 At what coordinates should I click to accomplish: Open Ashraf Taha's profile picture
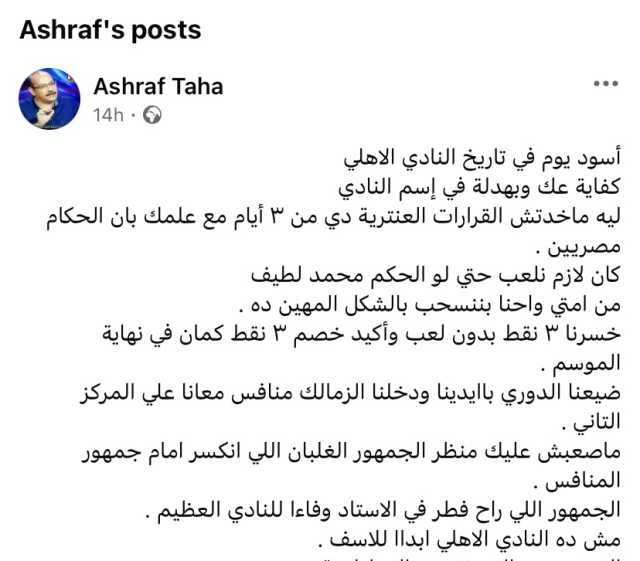[x=49, y=98]
